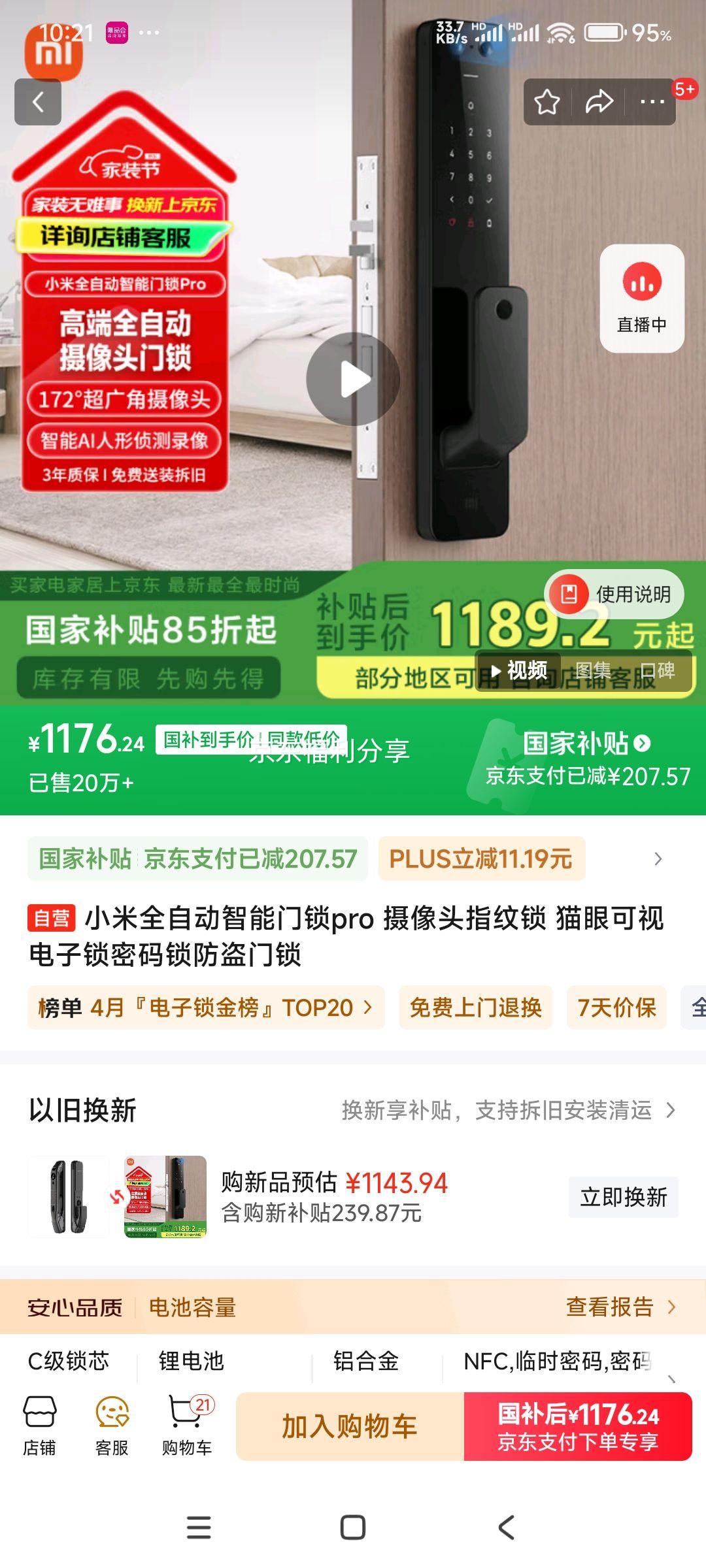Image resolution: width=706 pixels, height=1568 pixels.
Task: Switch to the 图集 gallery tab
Action: coord(593,670)
